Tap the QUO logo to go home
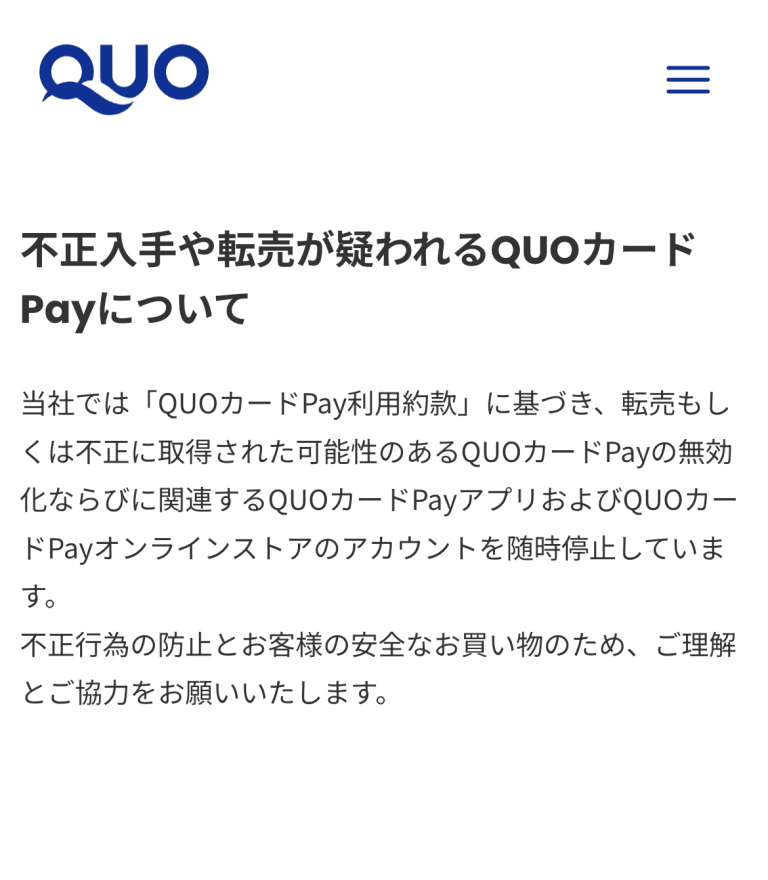 pyautogui.click(x=124, y=78)
